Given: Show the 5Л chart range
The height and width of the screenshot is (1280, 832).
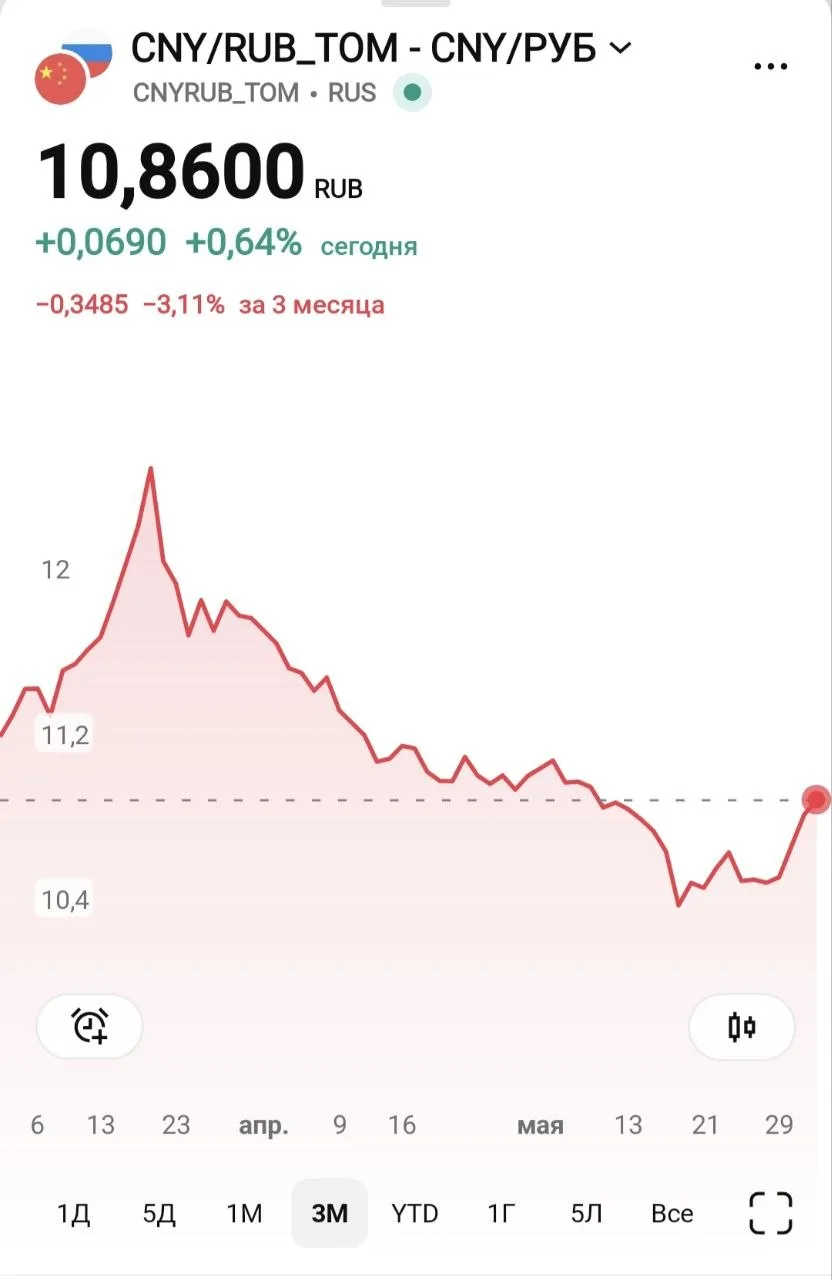Looking at the screenshot, I should coord(586,1213).
